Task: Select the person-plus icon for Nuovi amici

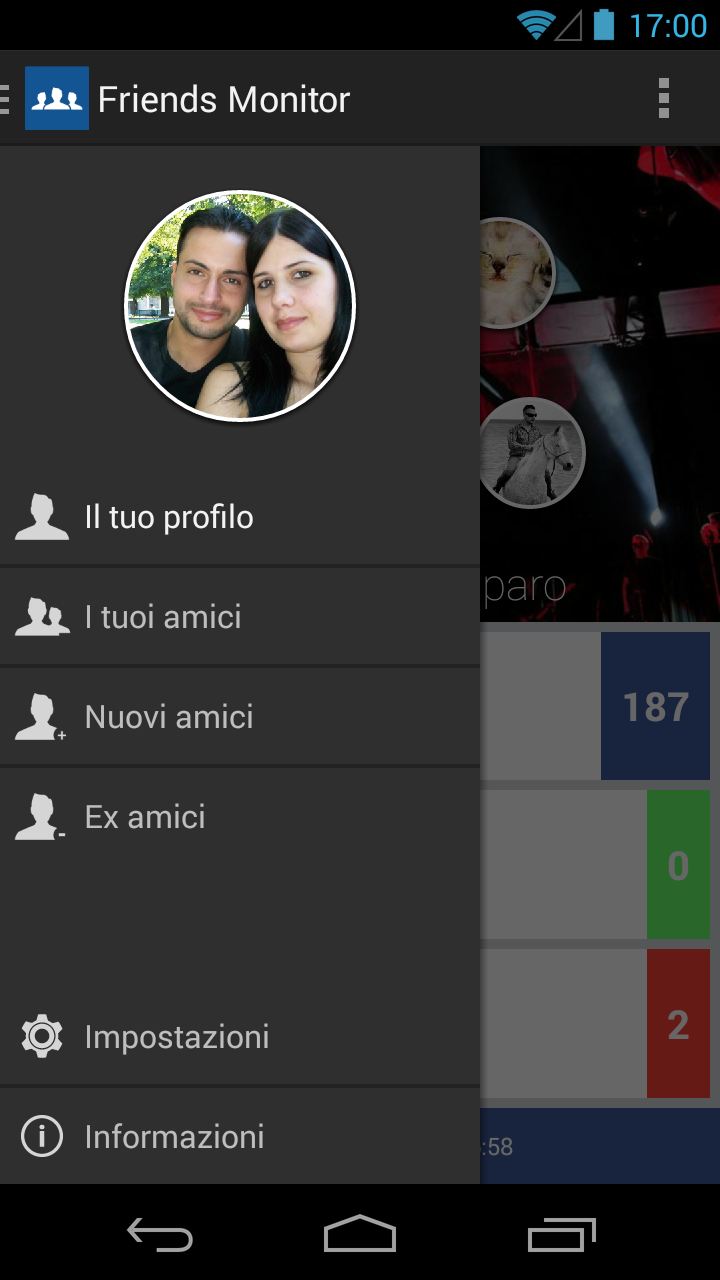Action: [x=41, y=716]
